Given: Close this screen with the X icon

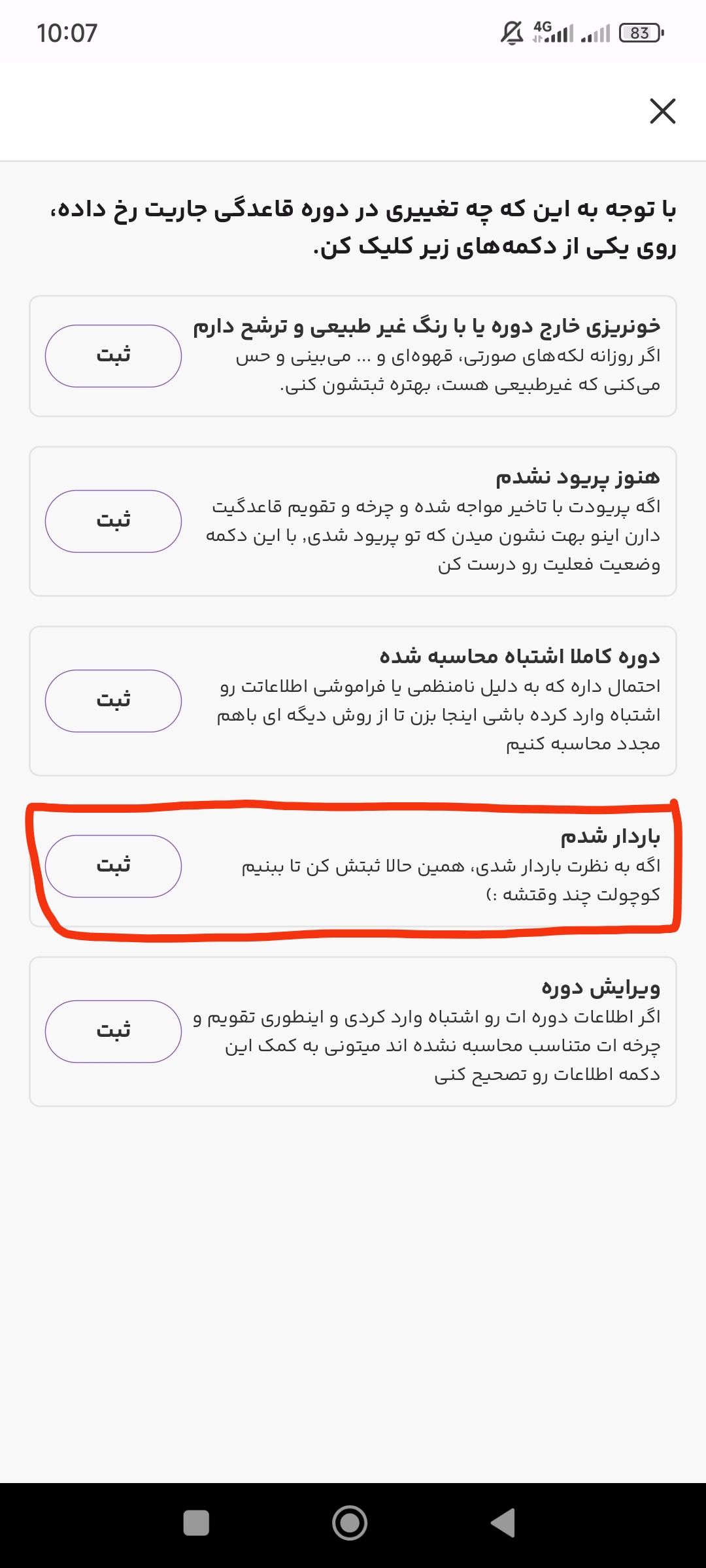Looking at the screenshot, I should (662, 111).
